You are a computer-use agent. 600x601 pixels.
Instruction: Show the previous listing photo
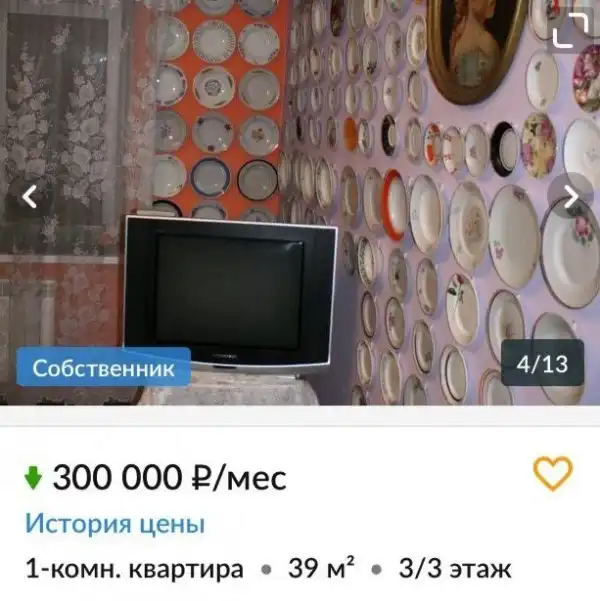point(30,197)
